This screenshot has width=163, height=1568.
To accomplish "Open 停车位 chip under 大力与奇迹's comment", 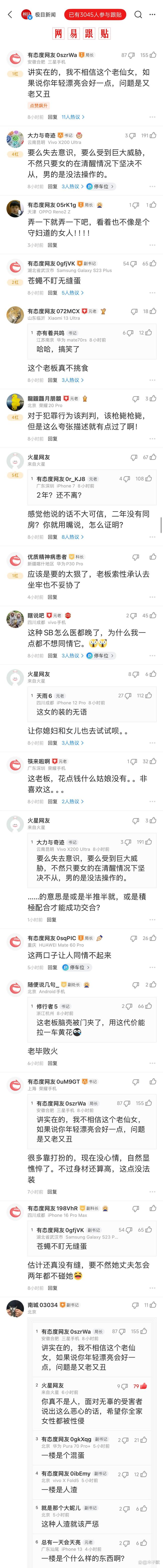I will [100, 186].
